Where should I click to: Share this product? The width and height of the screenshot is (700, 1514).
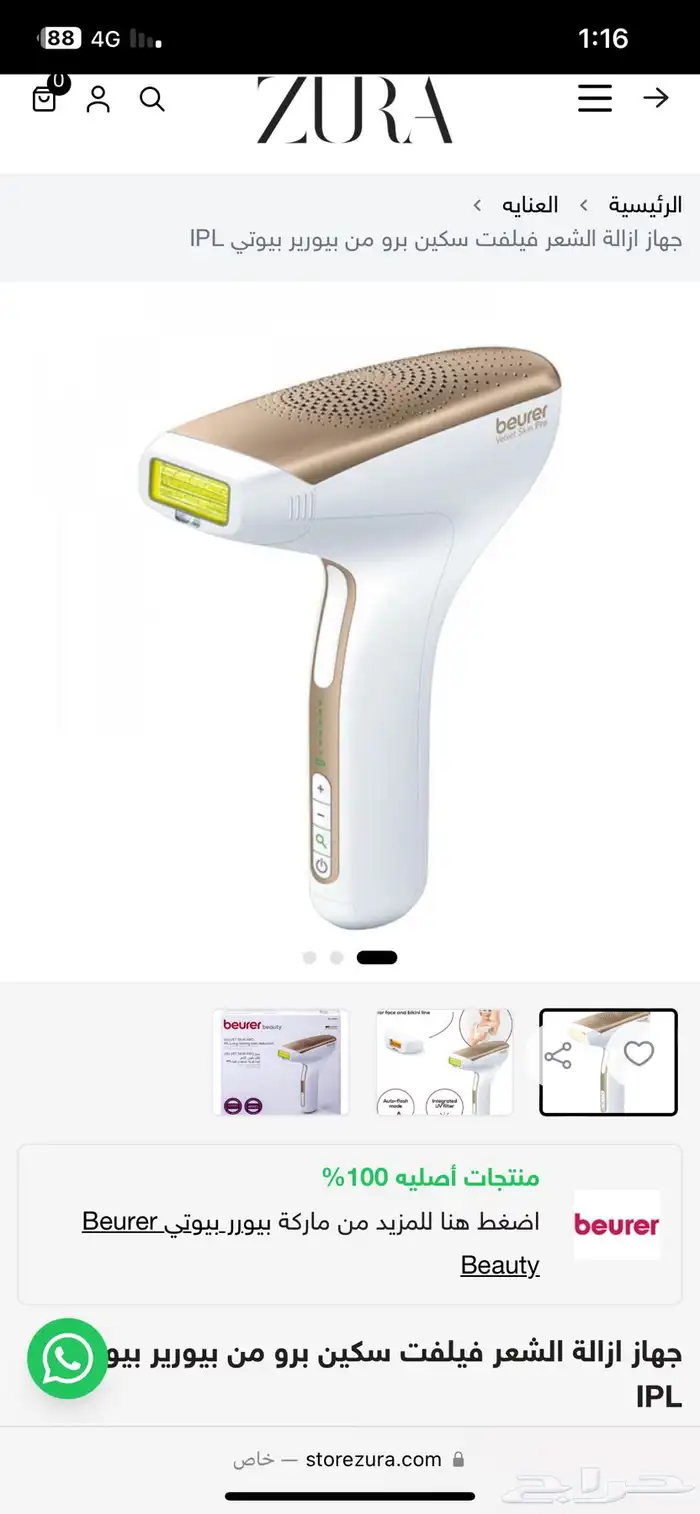[558, 1056]
